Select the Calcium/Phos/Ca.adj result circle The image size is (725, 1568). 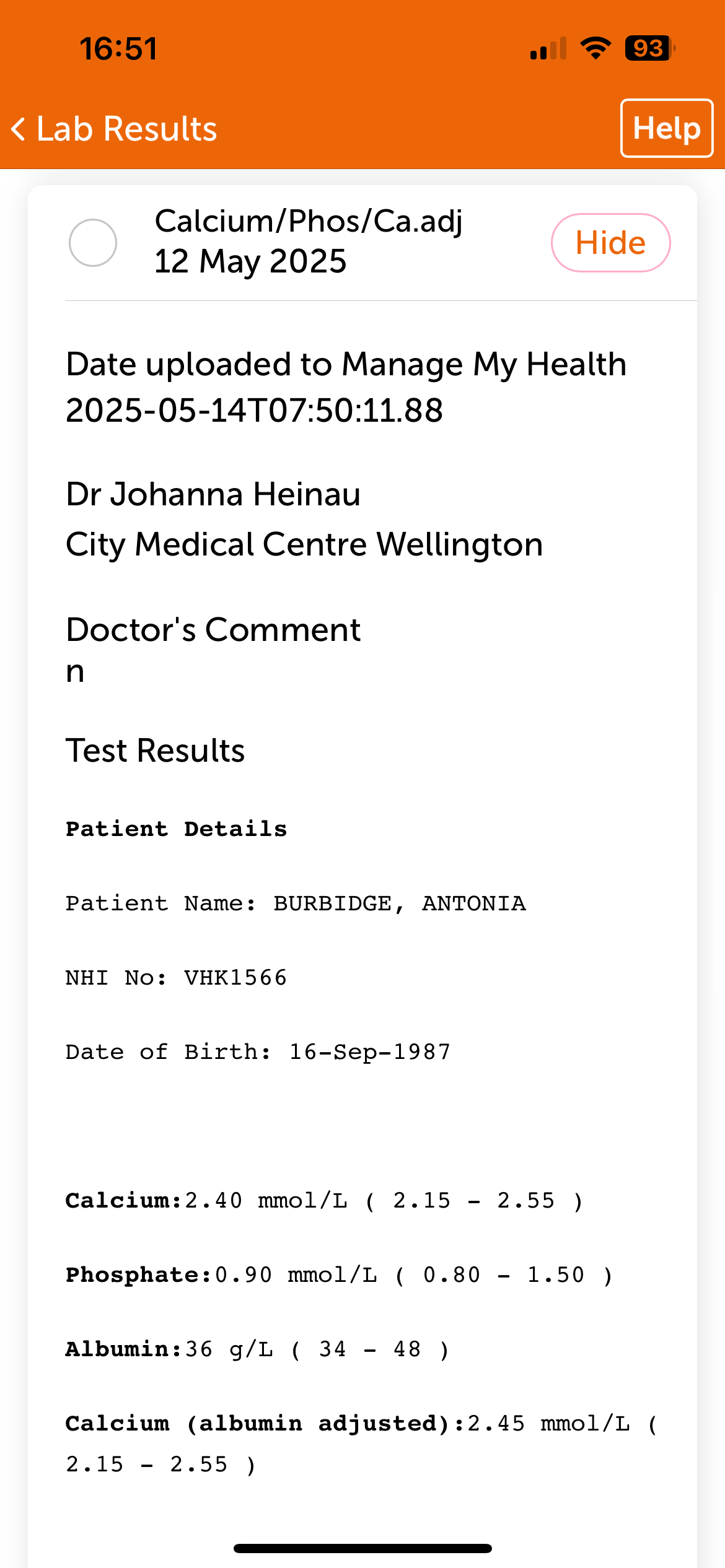pyautogui.click(x=93, y=243)
